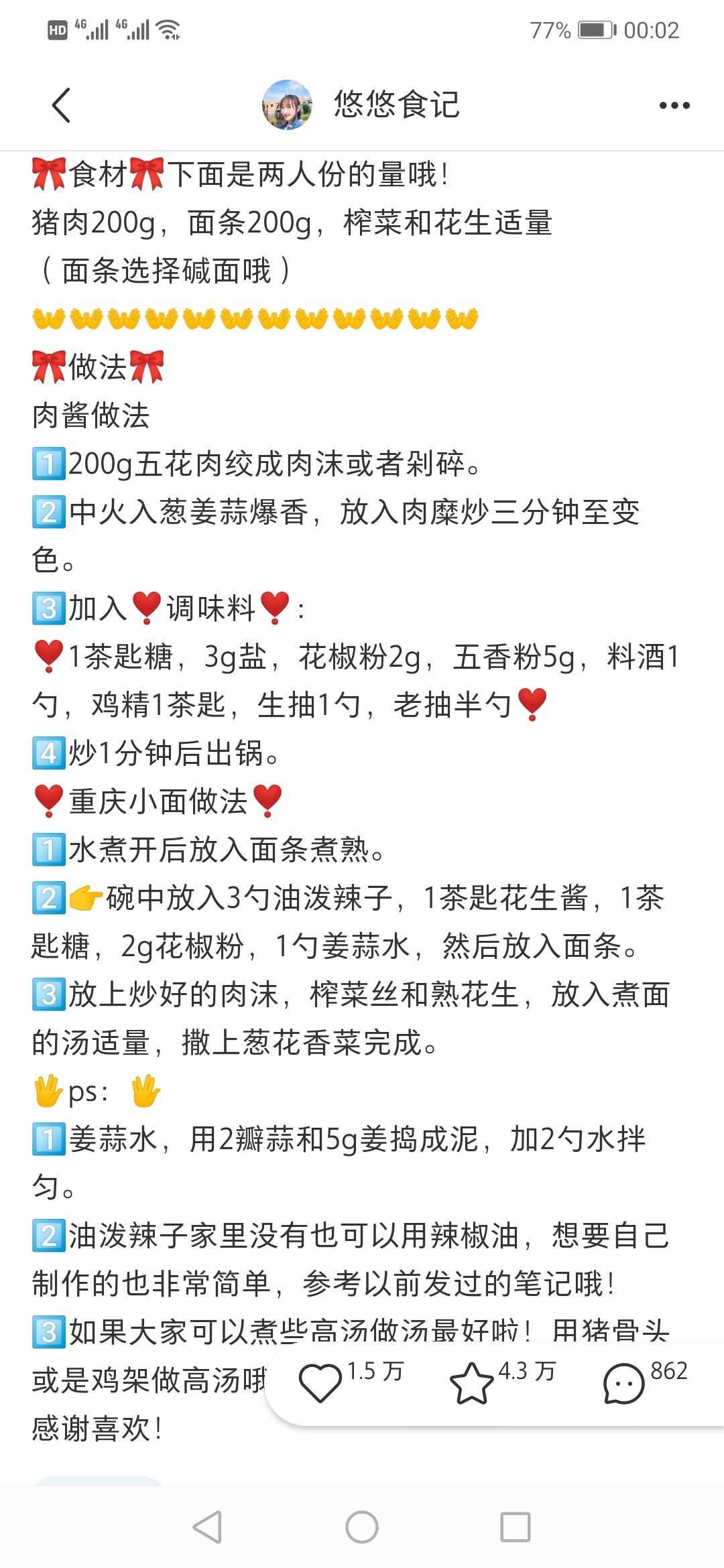Open the system recent apps view
Screen dimensions: 724x1568
tap(516, 1526)
